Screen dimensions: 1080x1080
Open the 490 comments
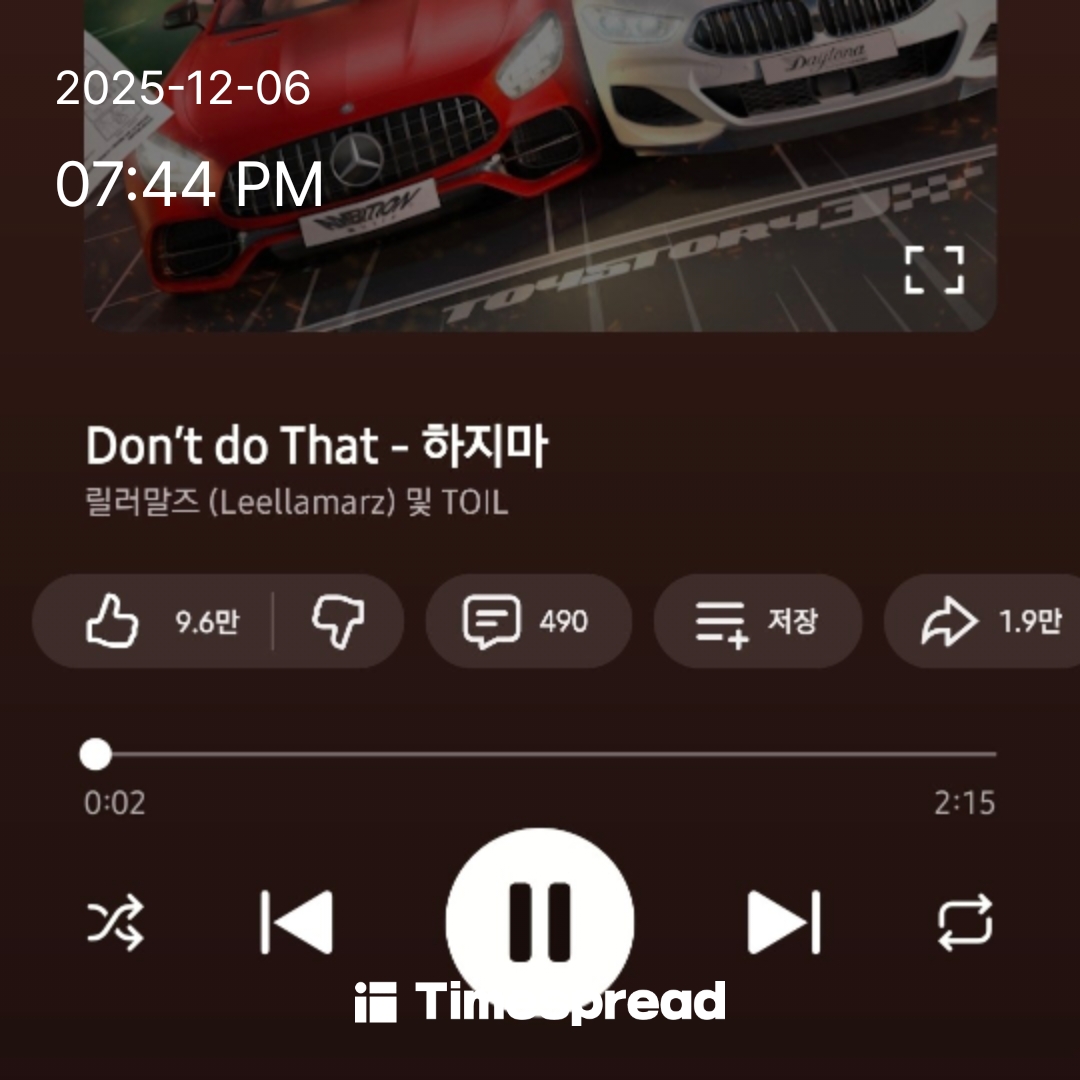528,622
